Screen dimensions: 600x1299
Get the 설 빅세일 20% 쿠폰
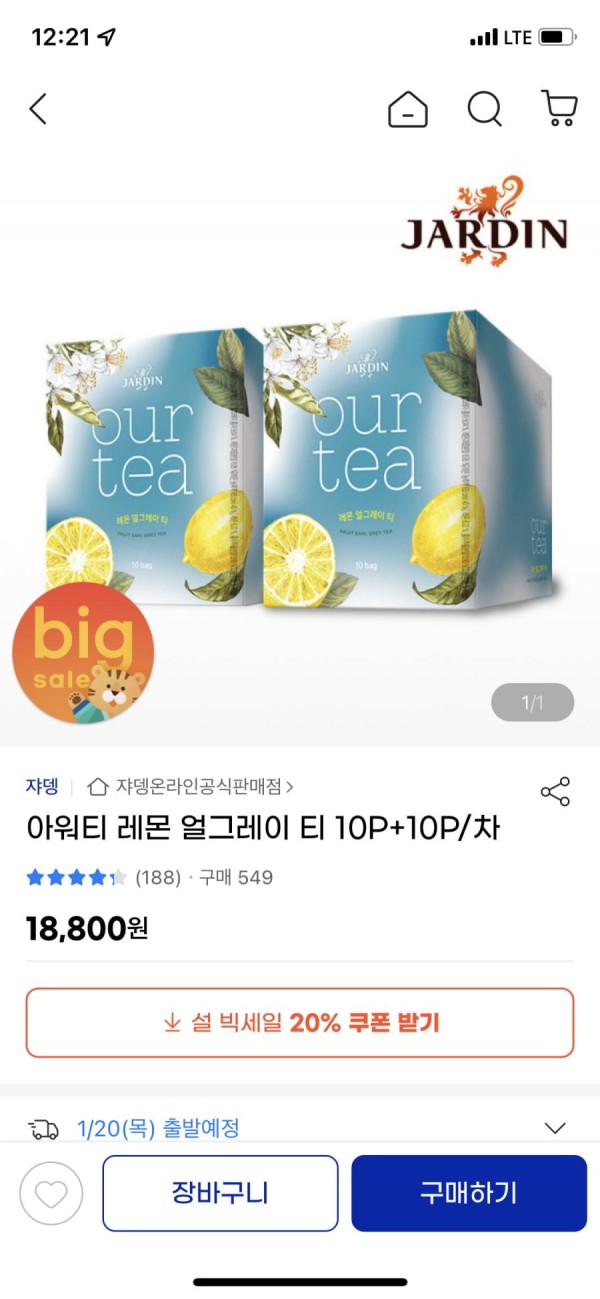(300, 1023)
